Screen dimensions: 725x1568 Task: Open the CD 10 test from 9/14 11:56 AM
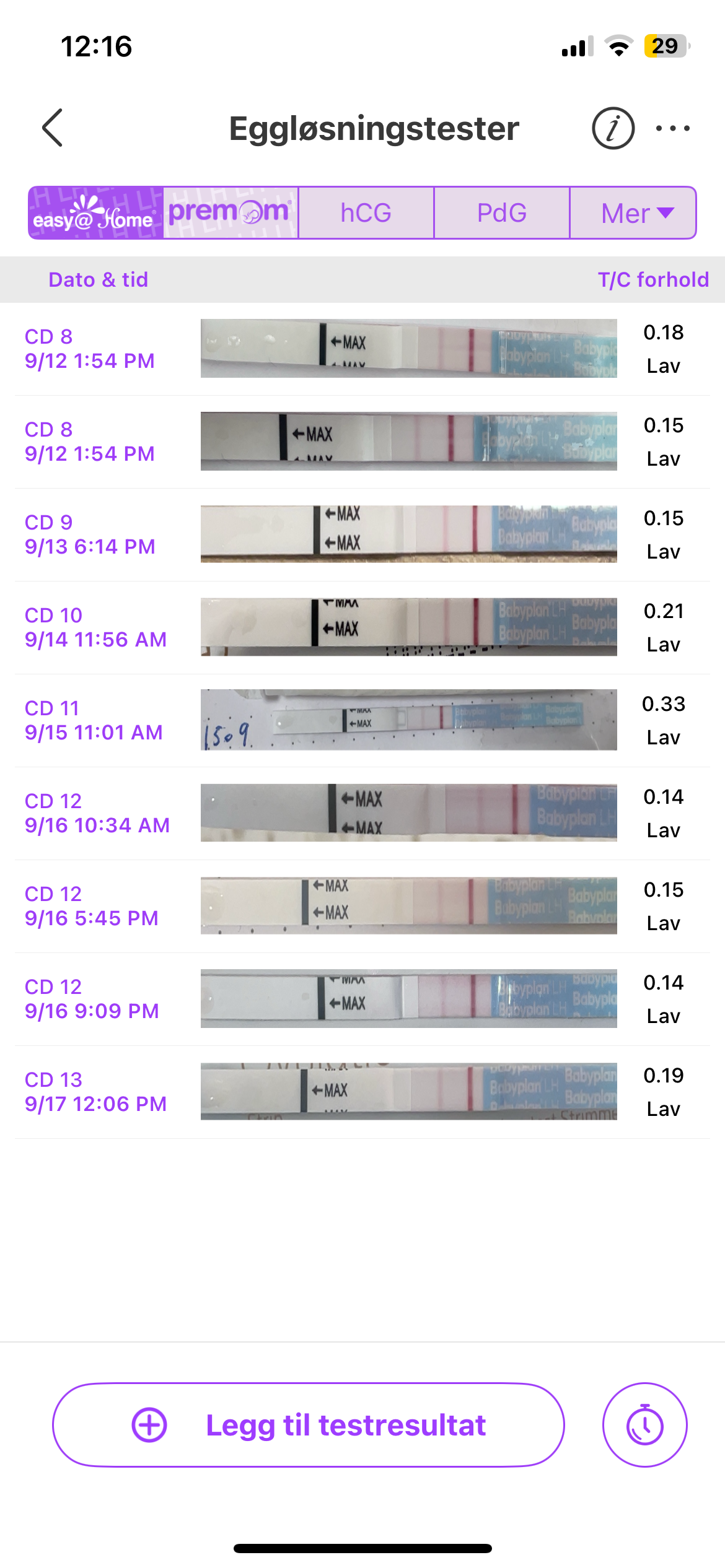tap(362, 627)
